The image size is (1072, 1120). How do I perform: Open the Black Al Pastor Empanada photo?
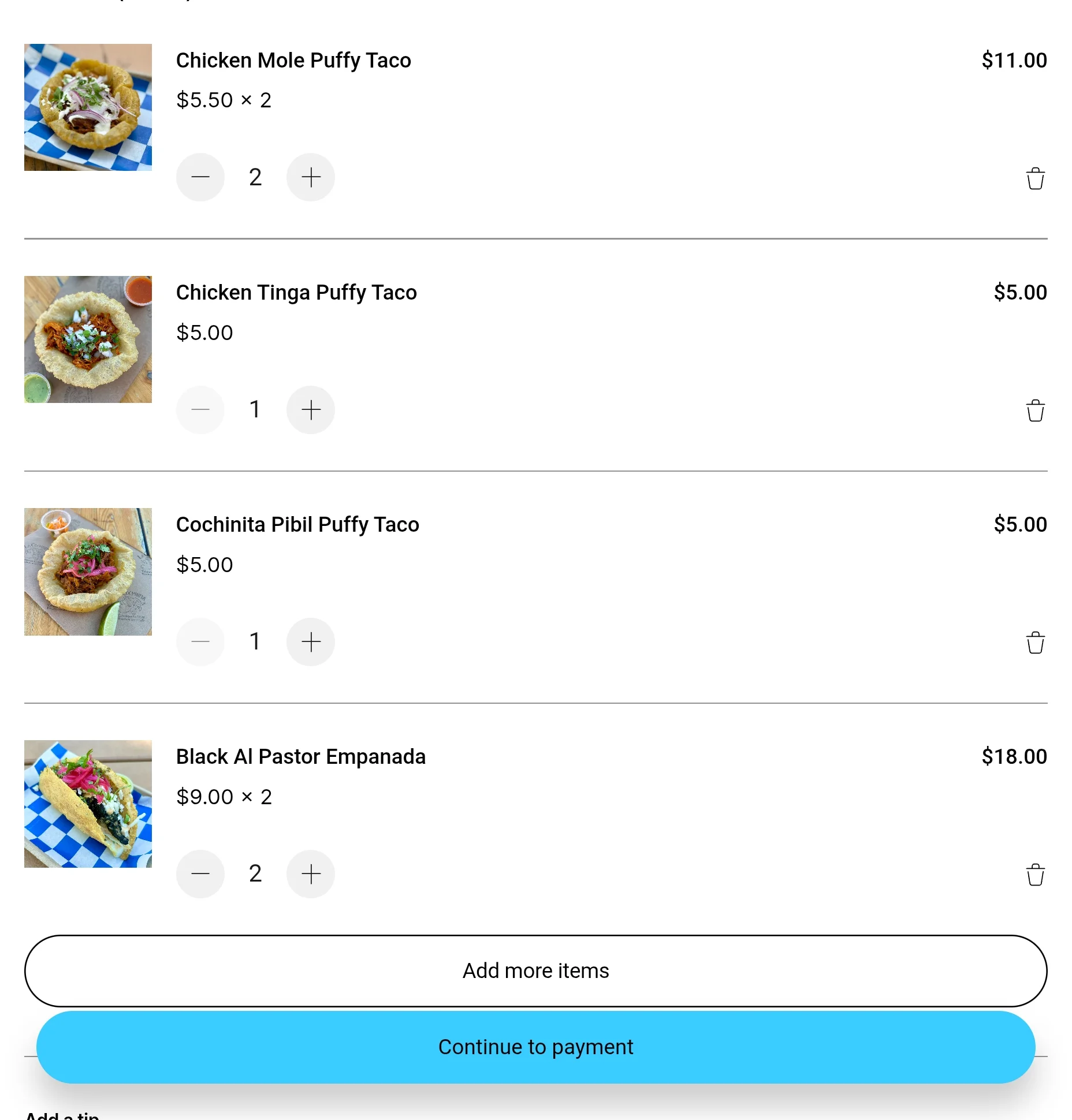coord(88,804)
